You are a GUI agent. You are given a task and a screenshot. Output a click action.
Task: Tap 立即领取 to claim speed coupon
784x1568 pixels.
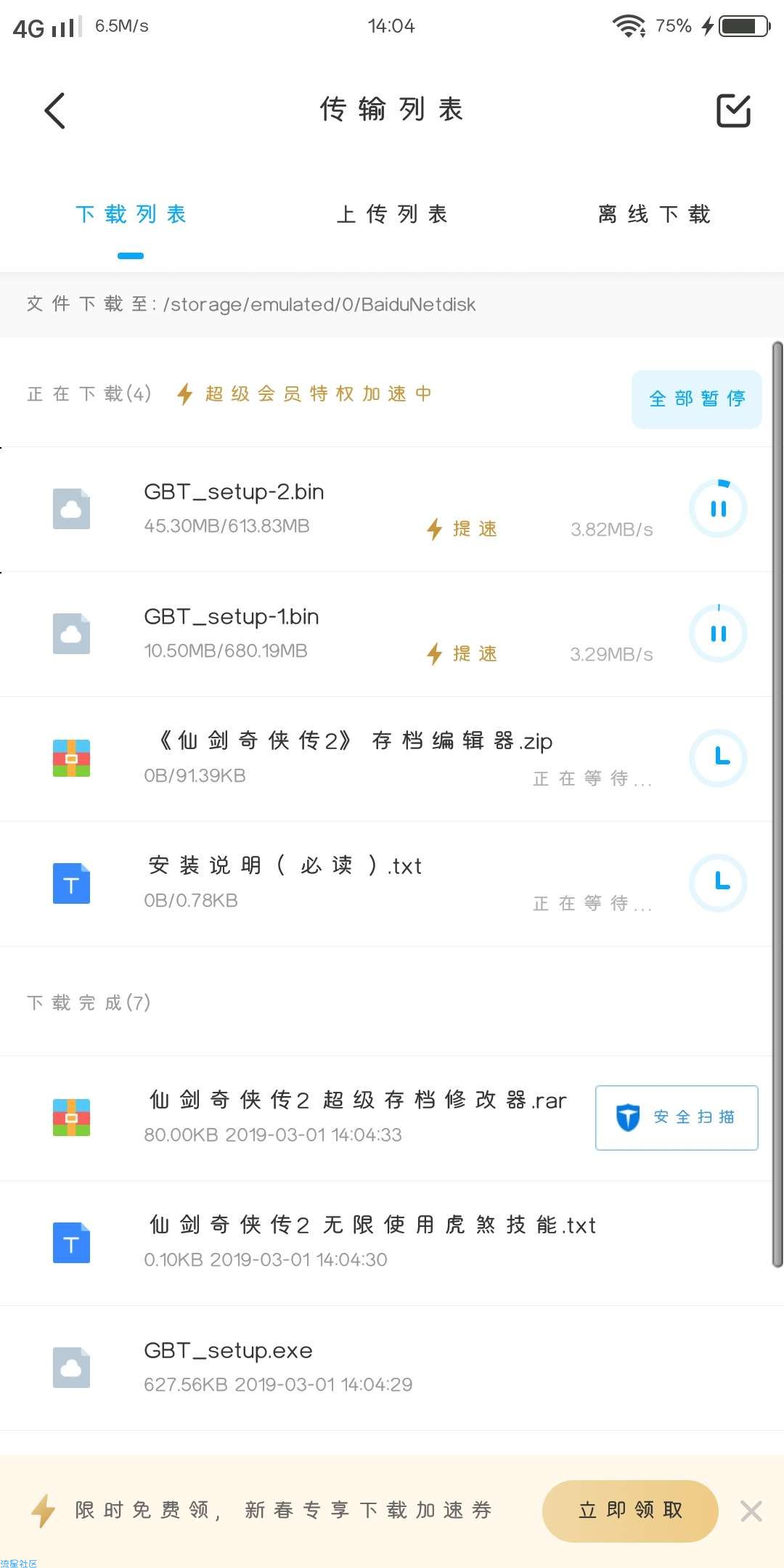tap(630, 1511)
